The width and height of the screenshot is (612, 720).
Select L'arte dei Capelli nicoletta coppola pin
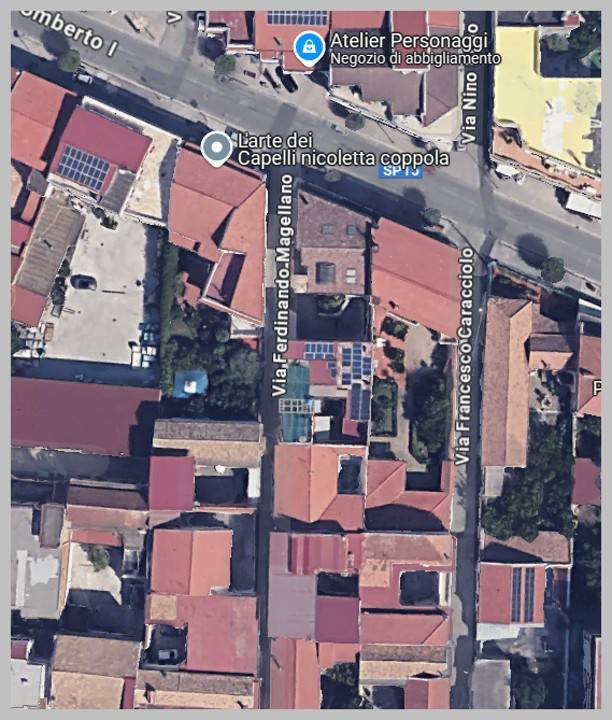216,148
